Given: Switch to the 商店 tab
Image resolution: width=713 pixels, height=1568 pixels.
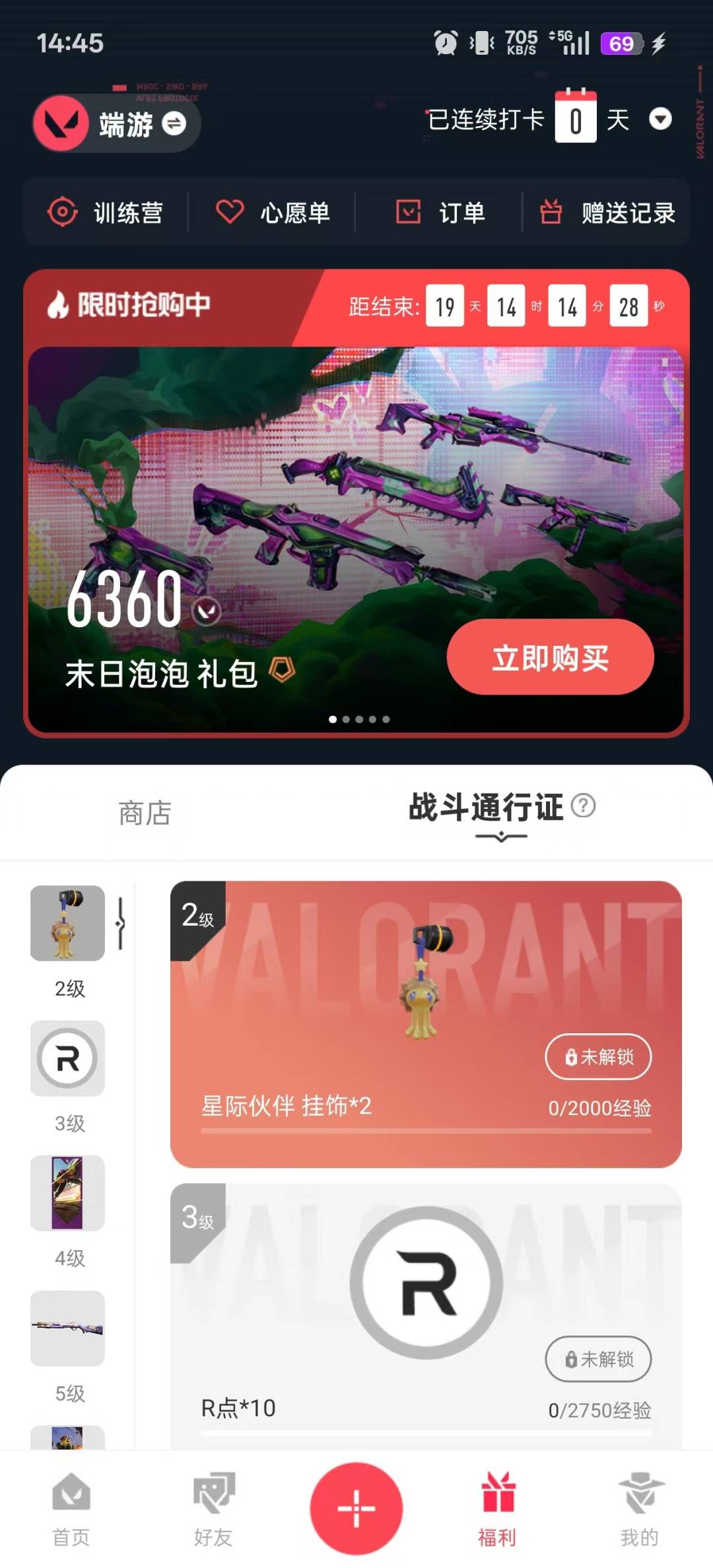Looking at the screenshot, I should click(x=145, y=813).
